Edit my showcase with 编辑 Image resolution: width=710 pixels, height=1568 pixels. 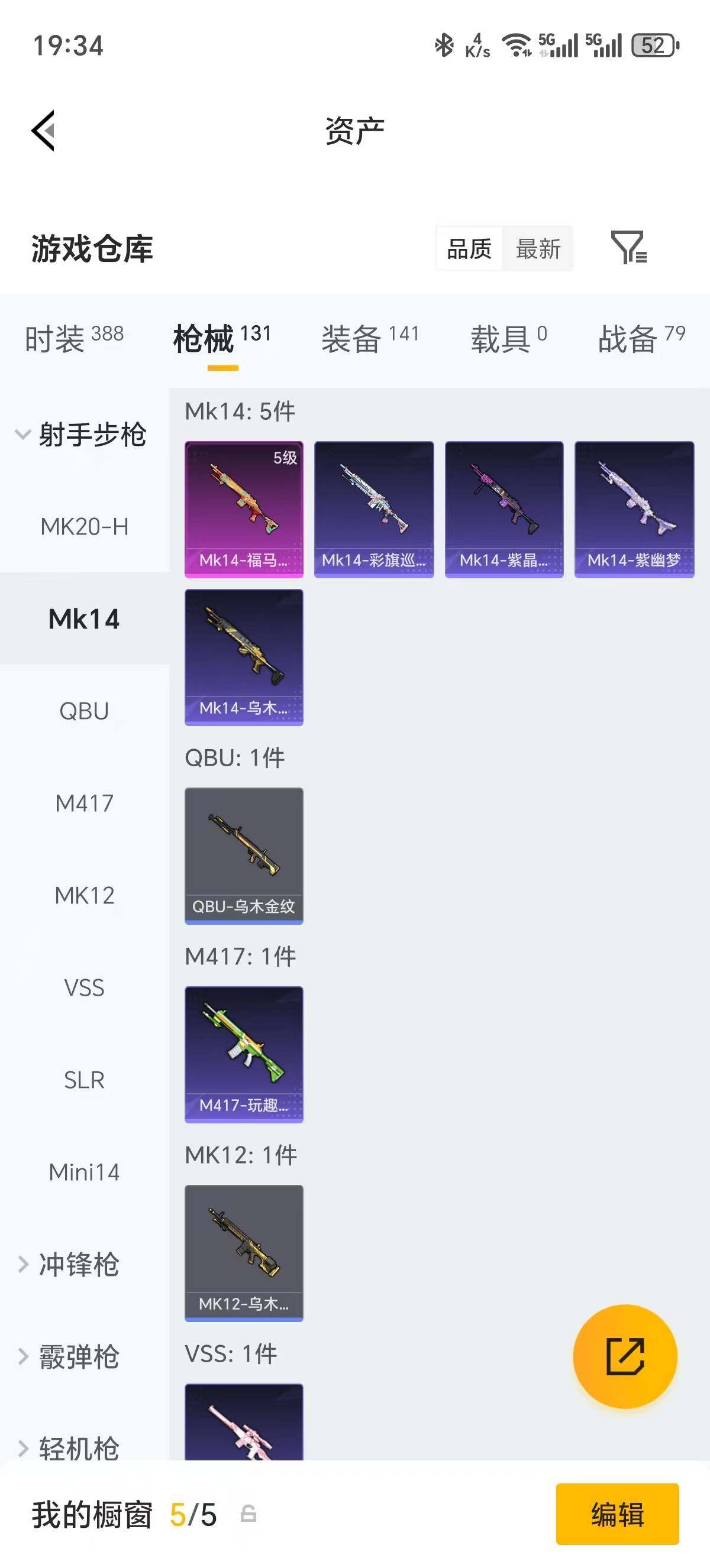[x=617, y=1514]
